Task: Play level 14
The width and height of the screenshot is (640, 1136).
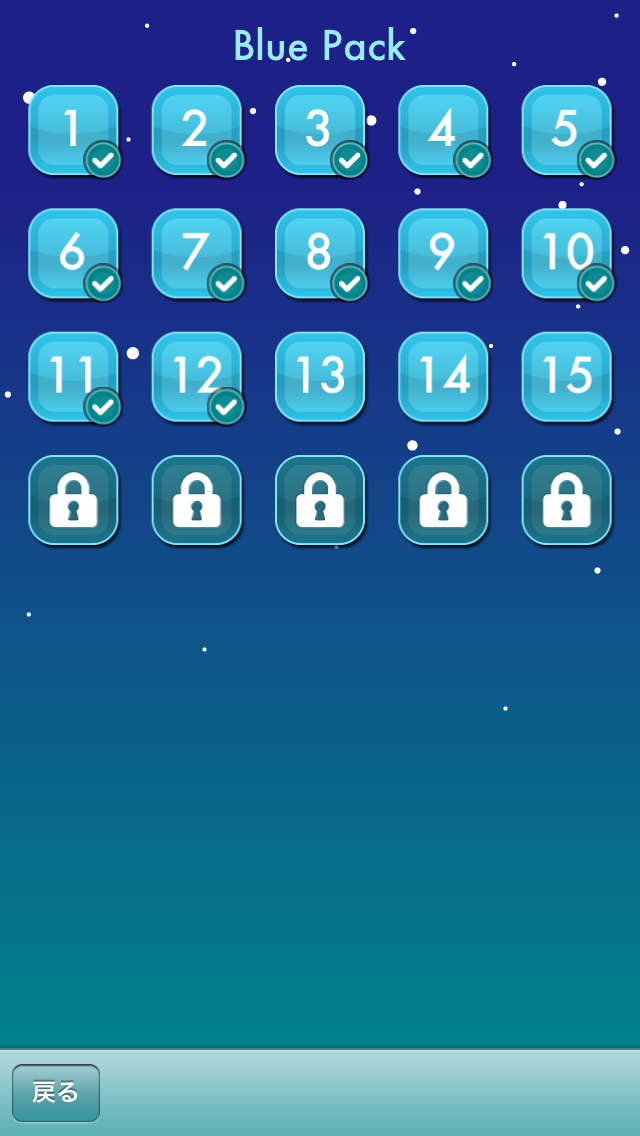Action: coord(443,377)
